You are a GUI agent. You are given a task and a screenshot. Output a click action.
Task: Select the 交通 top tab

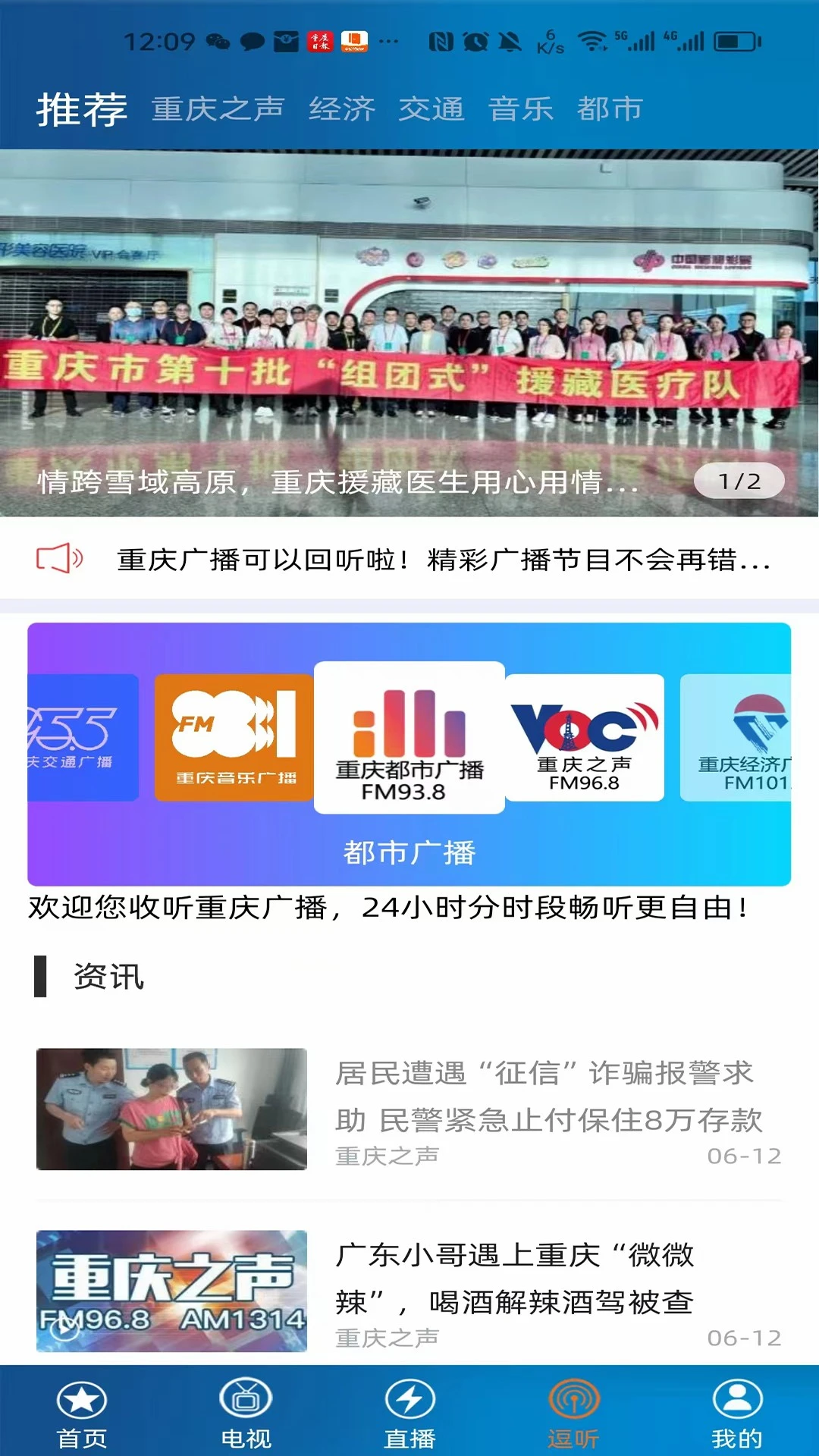tap(431, 108)
